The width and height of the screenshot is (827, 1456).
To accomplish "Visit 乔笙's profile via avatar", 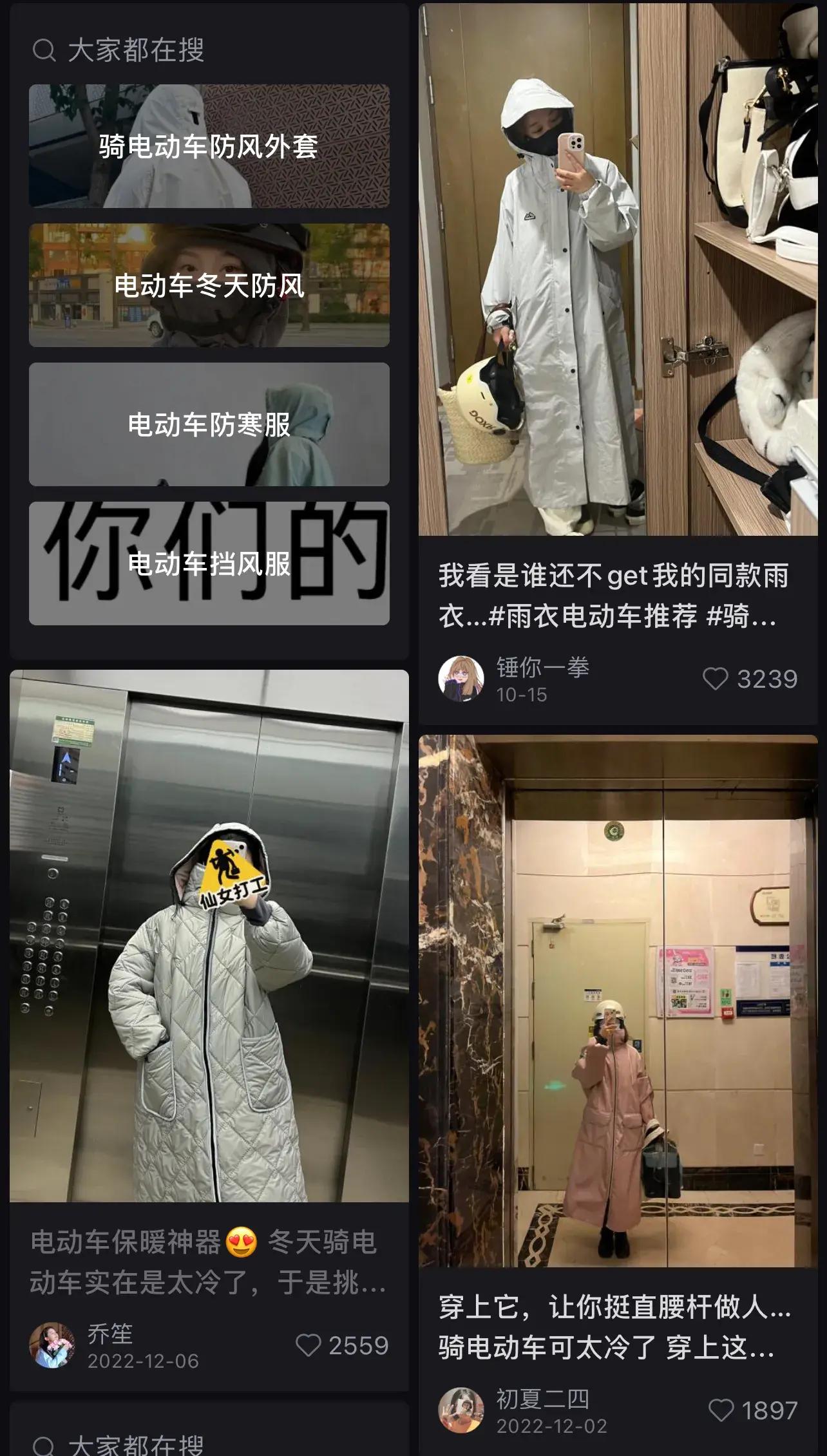I will click(52, 1345).
